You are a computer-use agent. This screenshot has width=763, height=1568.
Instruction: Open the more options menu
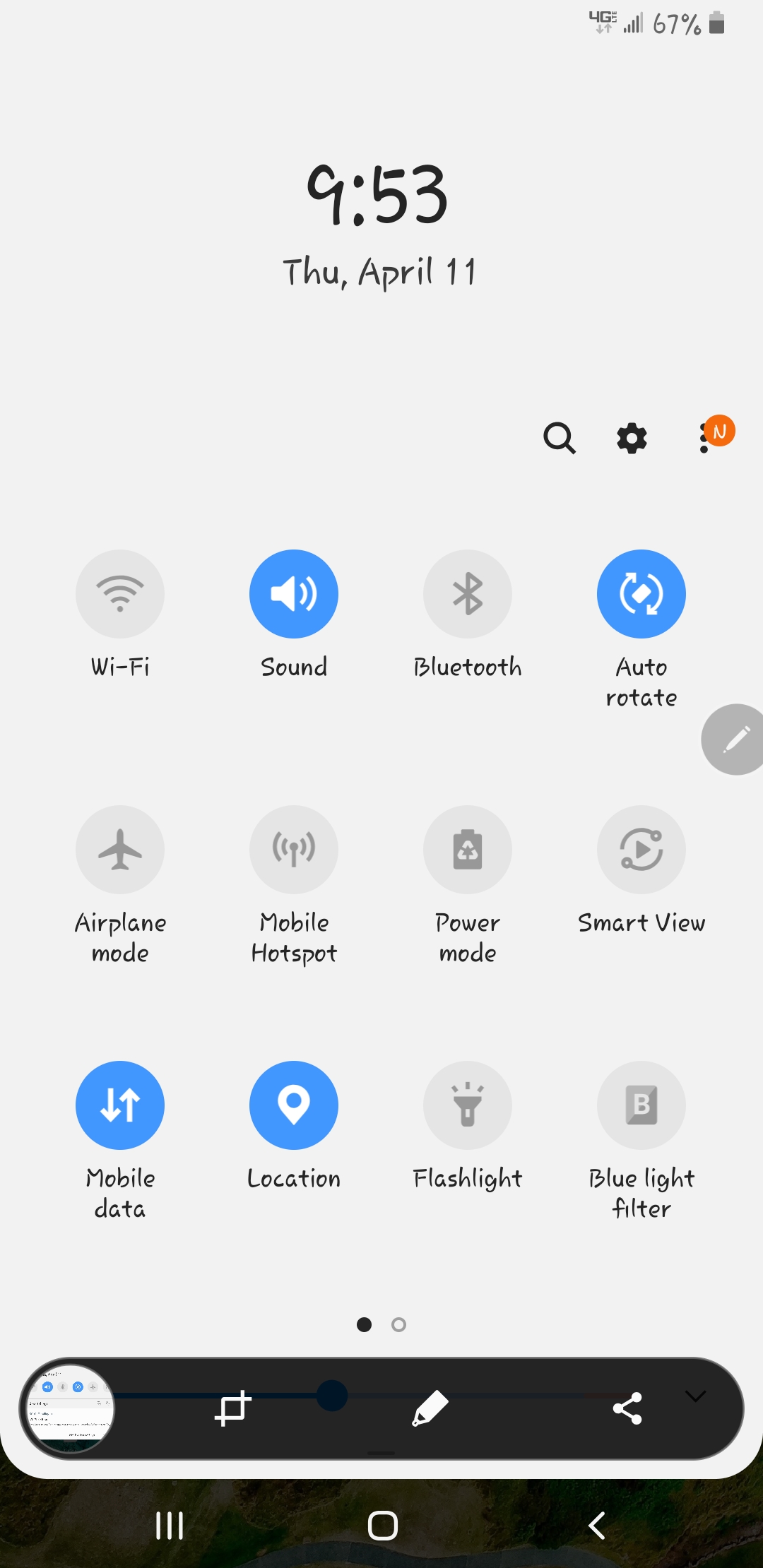pyautogui.click(x=704, y=438)
